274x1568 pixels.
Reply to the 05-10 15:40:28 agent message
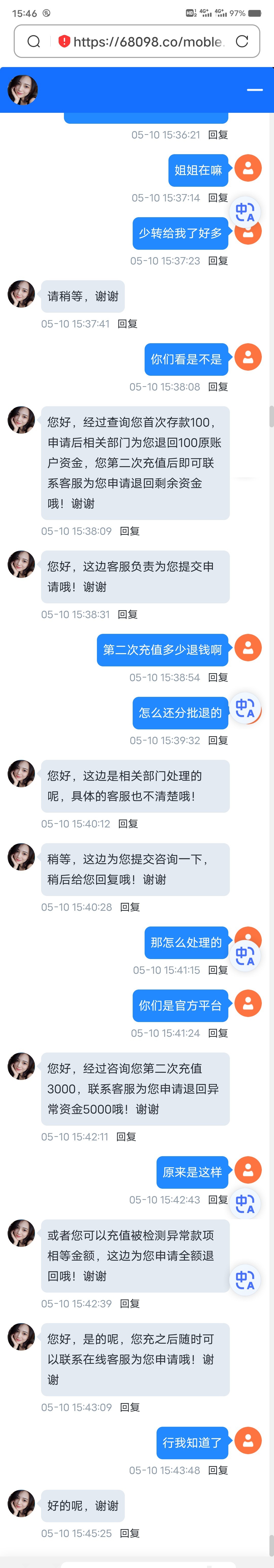(129, 907)
